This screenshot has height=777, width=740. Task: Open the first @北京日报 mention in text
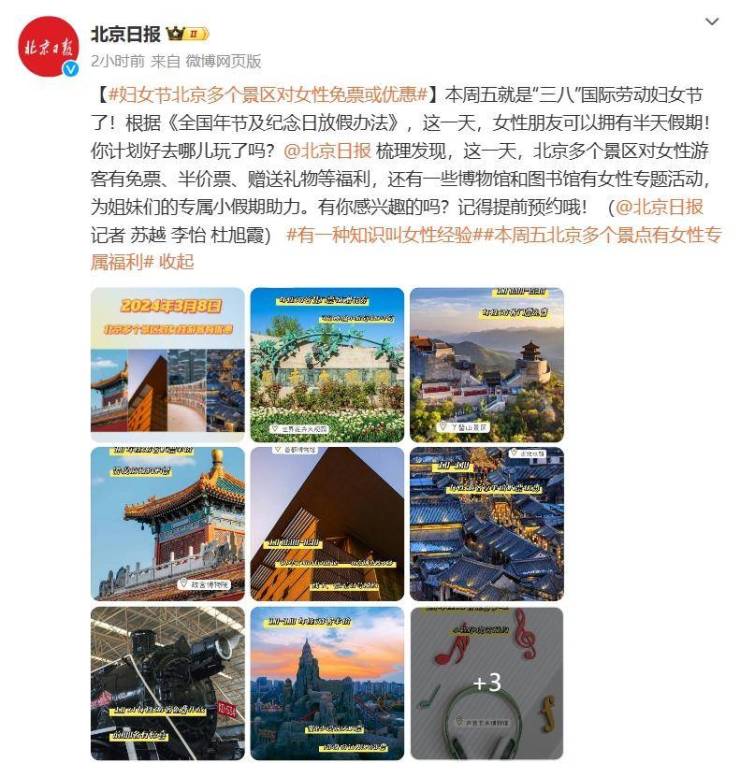327,152
